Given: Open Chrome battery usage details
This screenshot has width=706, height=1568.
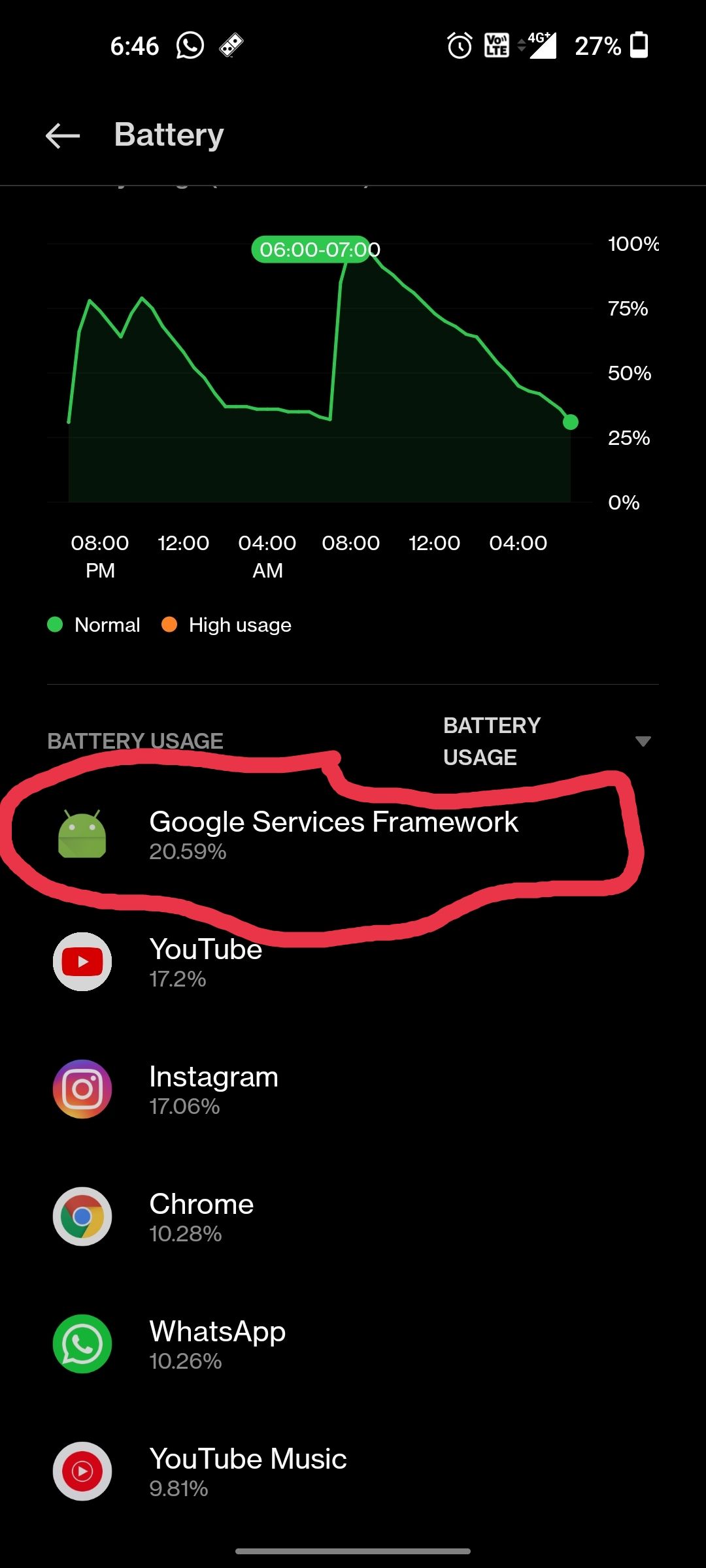Looking at the screenshot, I should point(201,1216).
